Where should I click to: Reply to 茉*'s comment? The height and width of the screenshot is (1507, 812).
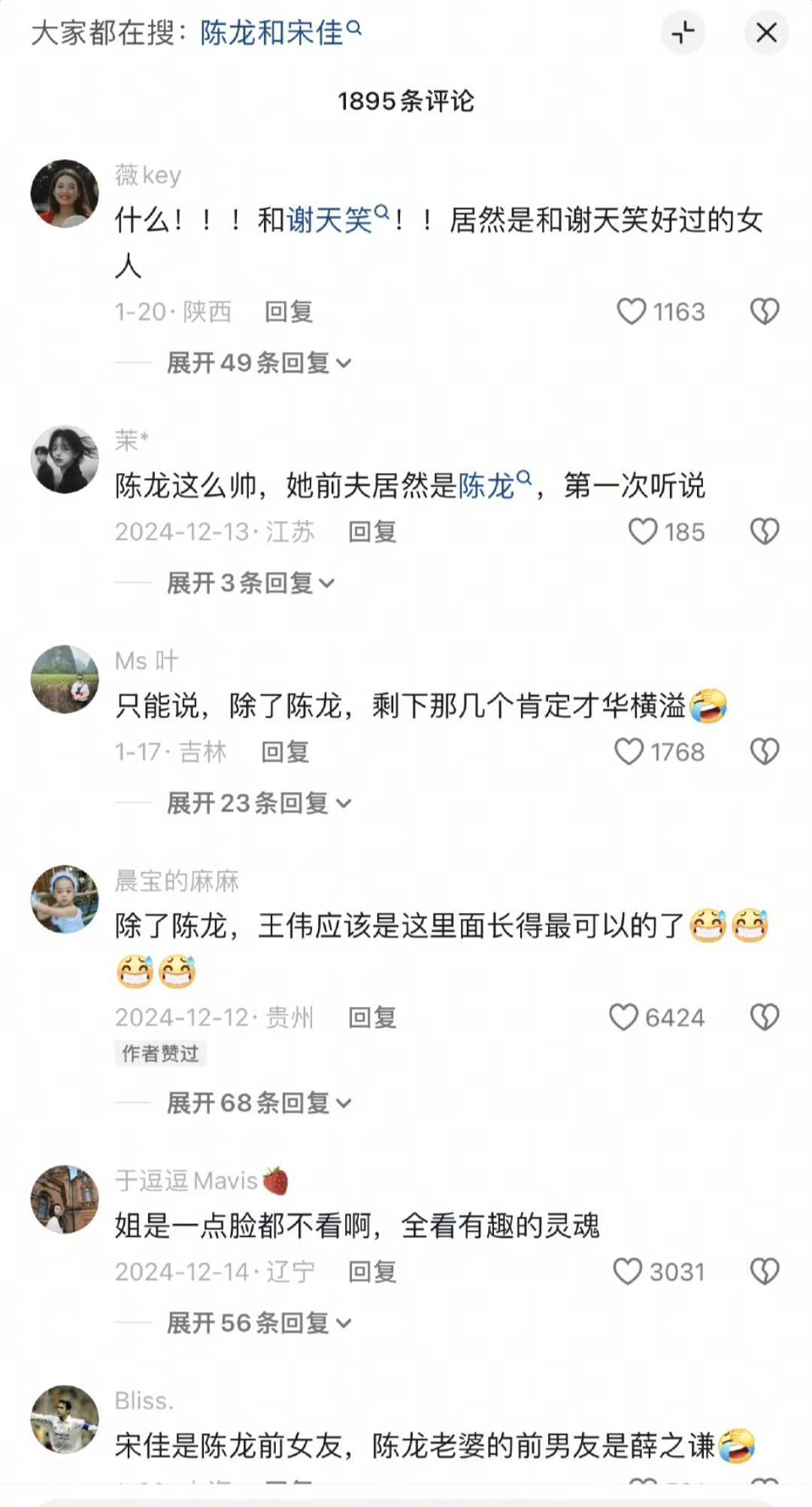371,532
